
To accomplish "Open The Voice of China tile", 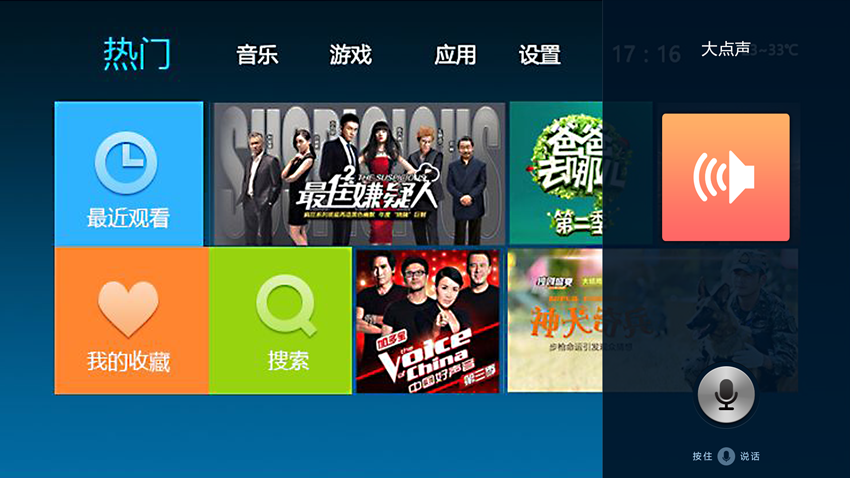I will pos(427,321).
